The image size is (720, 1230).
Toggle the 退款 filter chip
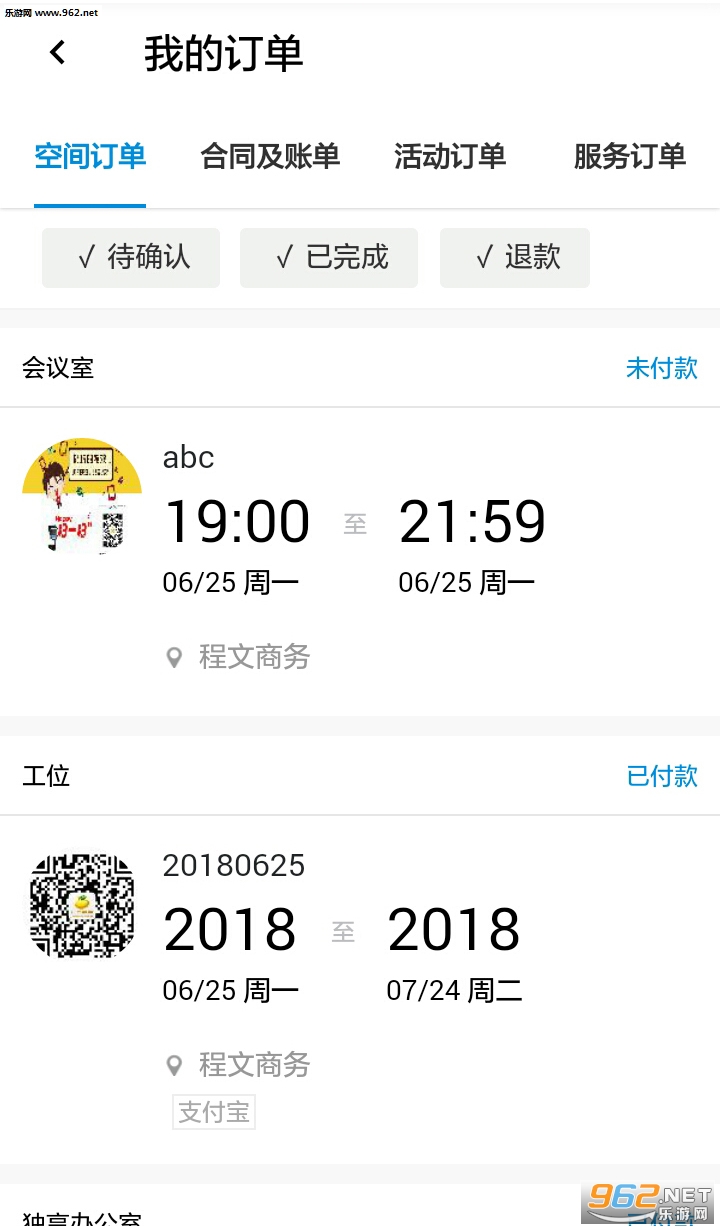click(515, 258)
